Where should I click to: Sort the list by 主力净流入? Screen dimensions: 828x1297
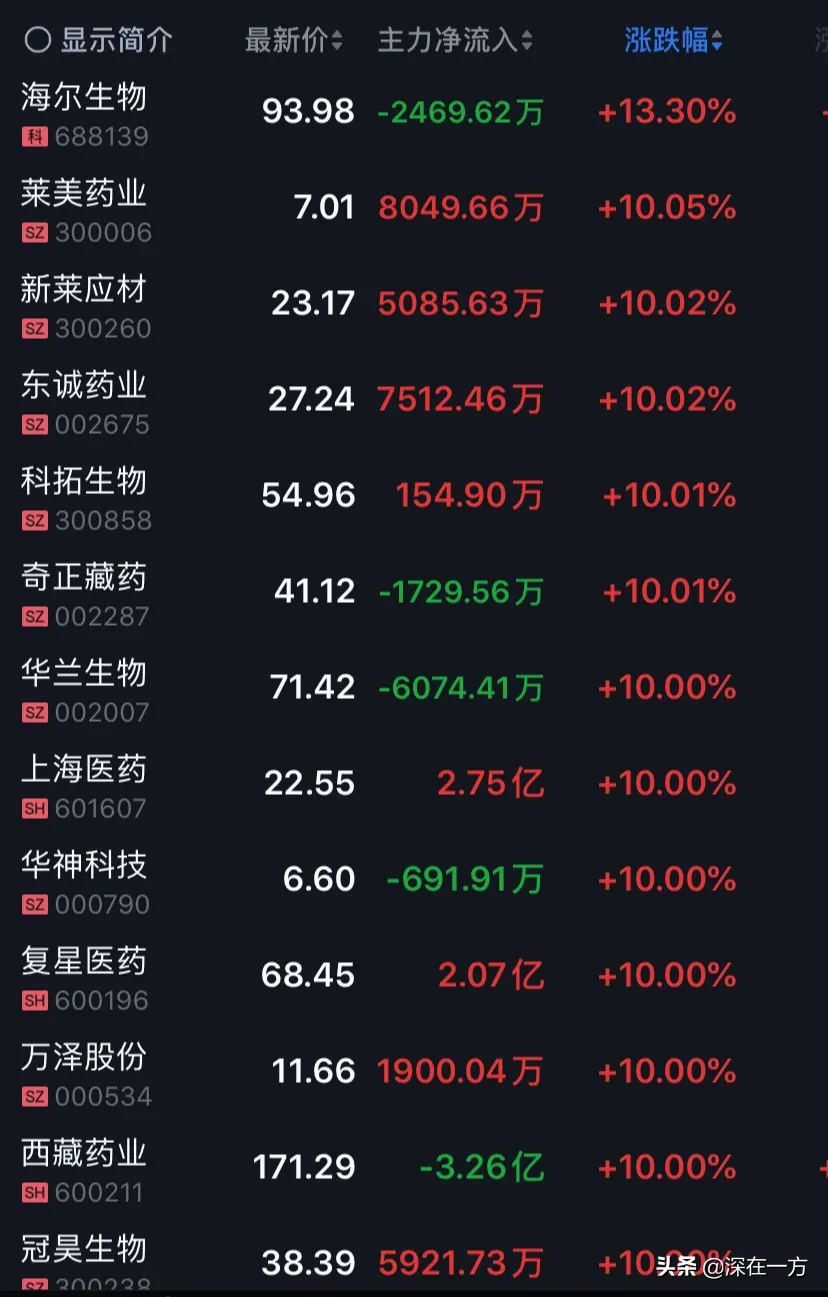coord(455,40)
